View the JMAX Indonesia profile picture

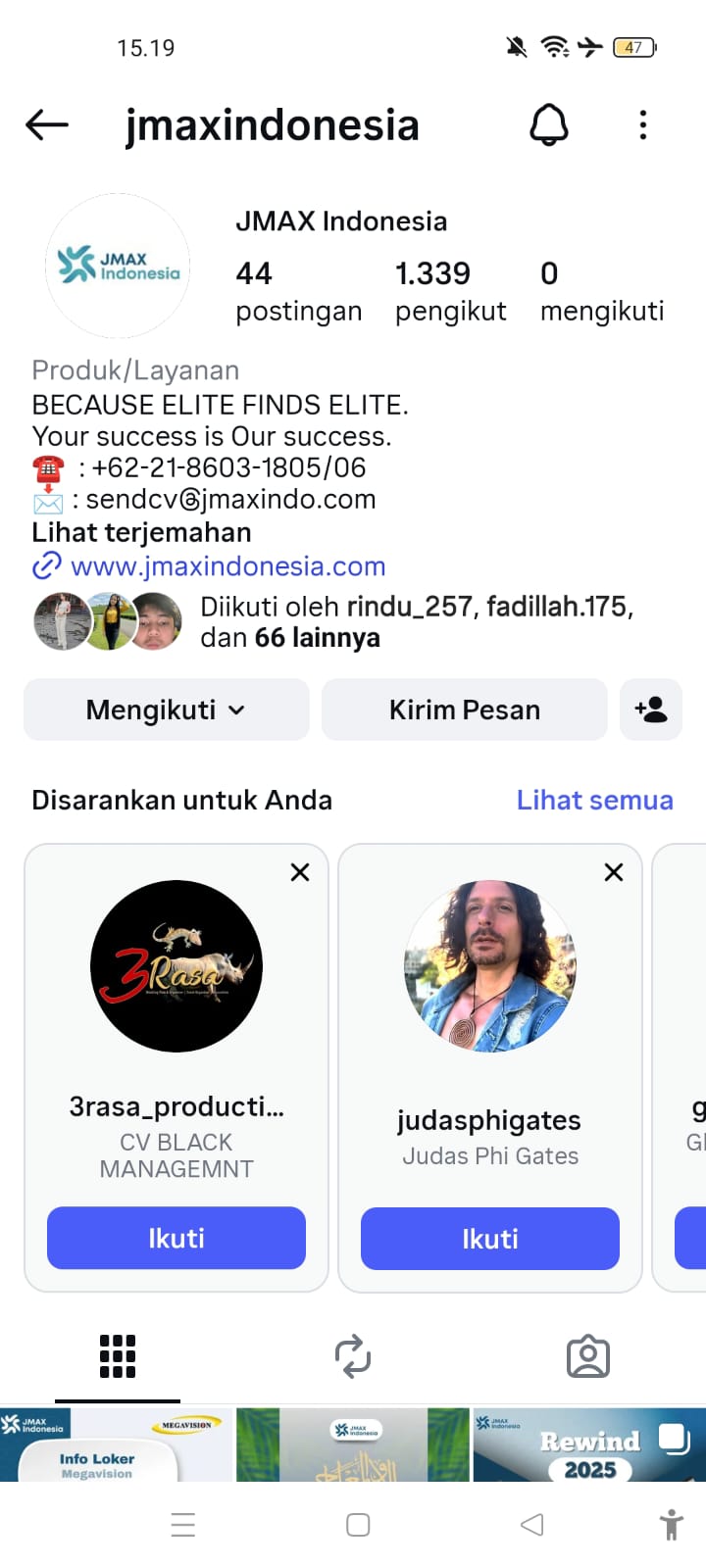[x=118, y=266]
